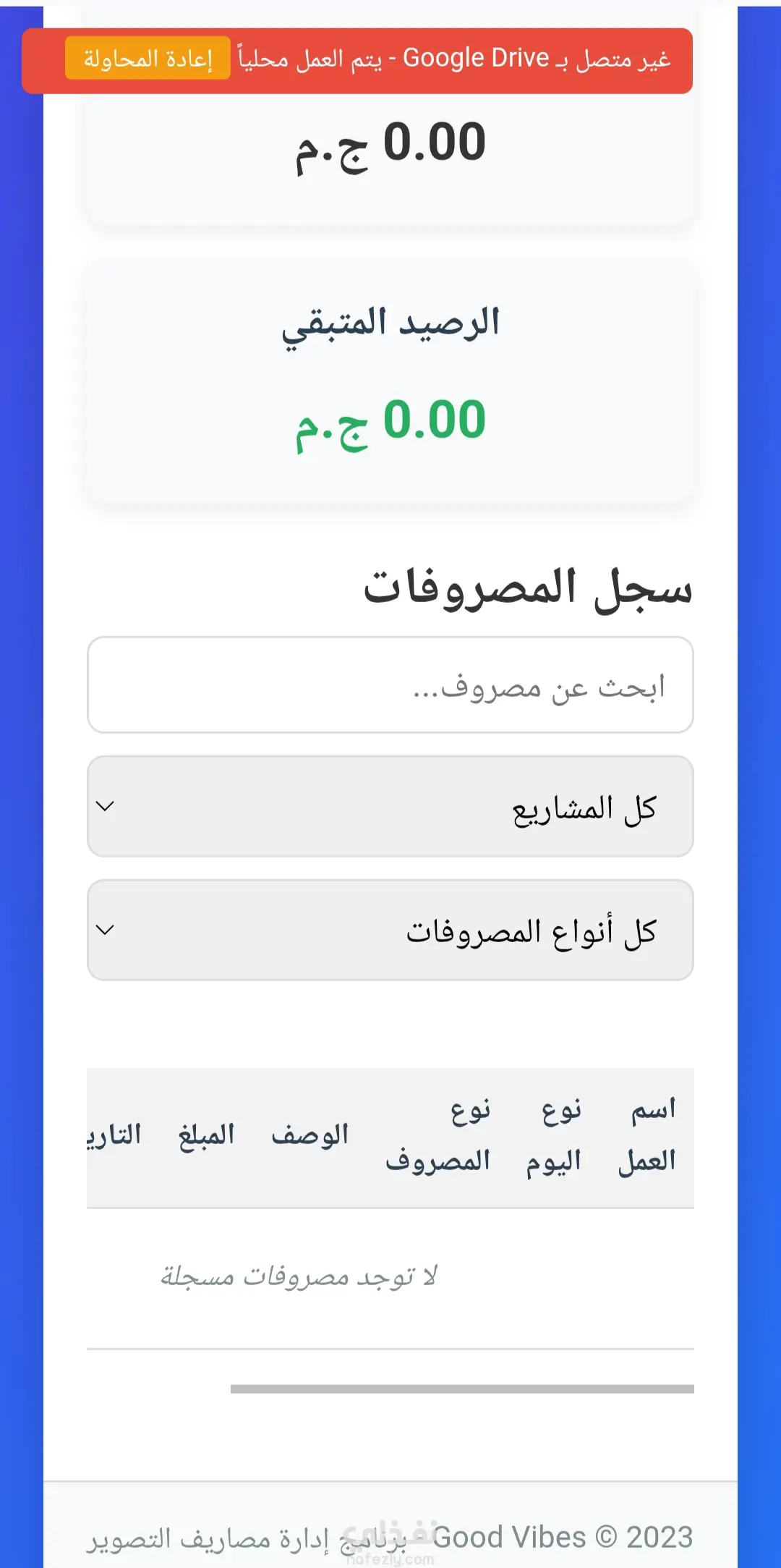Expand the كل المشاريع projects dropdown
The image size is (781, 1568).
[390, 807]
